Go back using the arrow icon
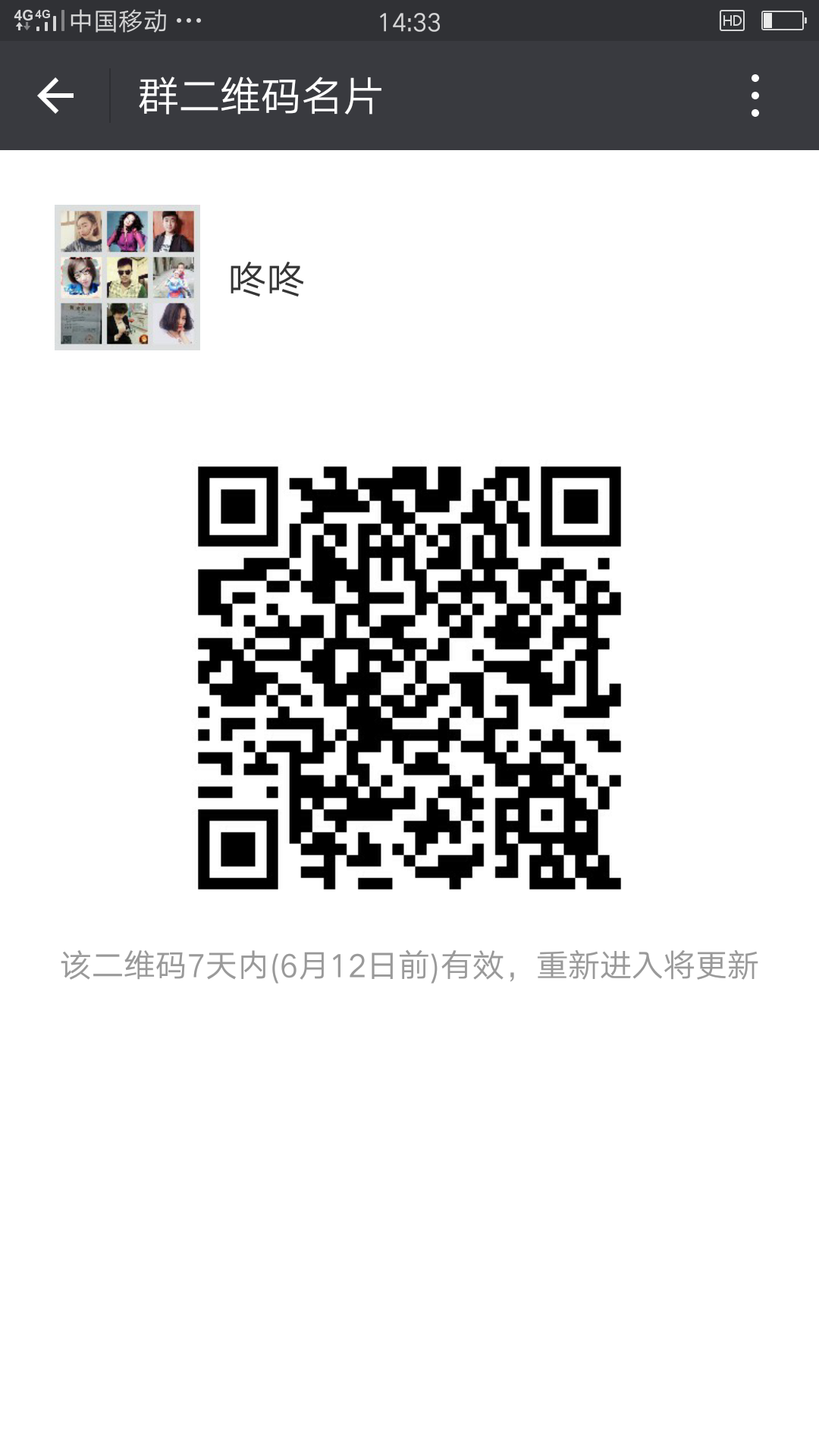 pyautogui.click(x=55, y=96)
